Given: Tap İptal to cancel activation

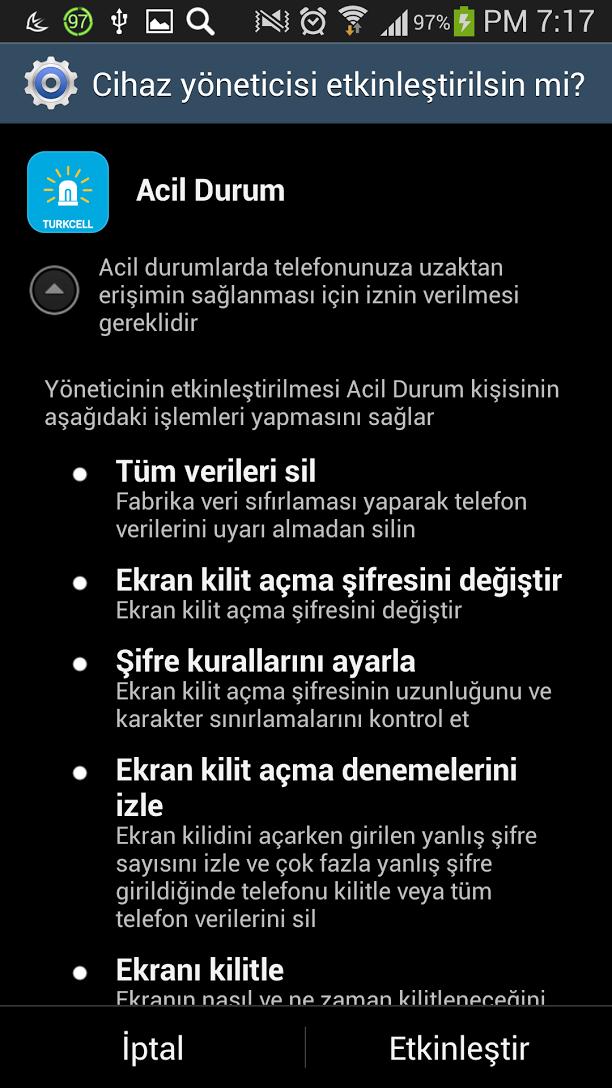Looking at the screenshot, I should tap(153, 1048).
